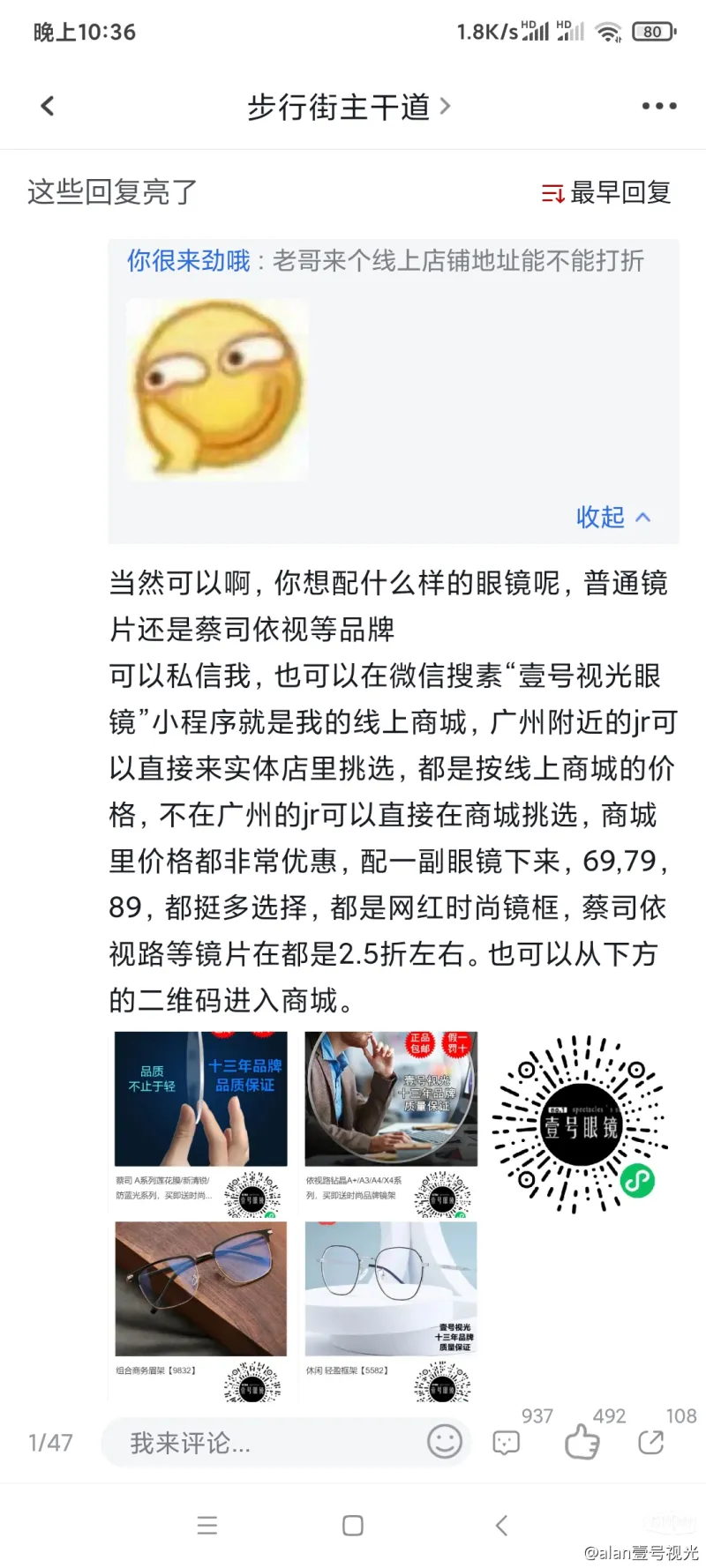Like the post with thumbs-up
Viewport: 706px width, 1568px height.
(x=582, y=1443)
